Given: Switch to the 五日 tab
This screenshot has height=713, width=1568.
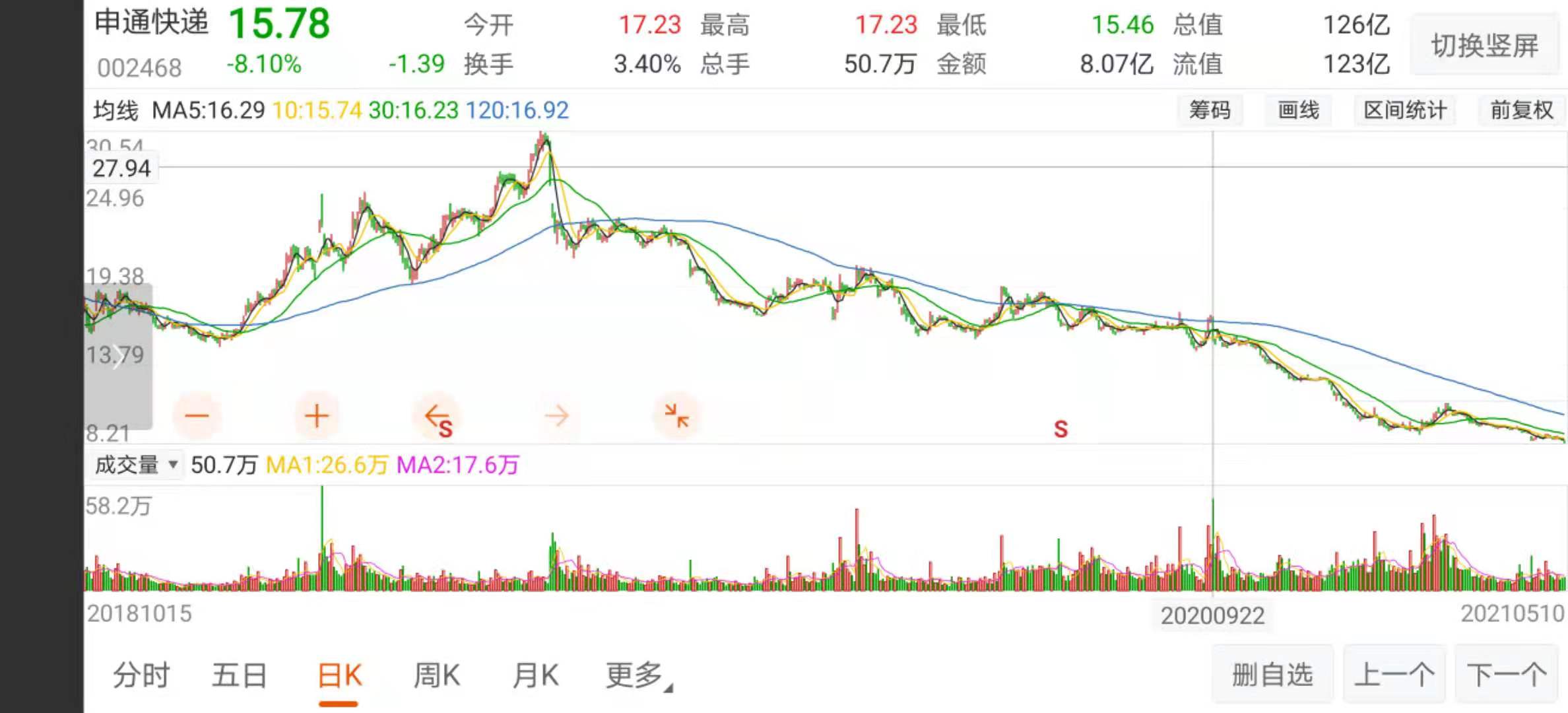Looking at the screenshot, I should pos(239,675).
